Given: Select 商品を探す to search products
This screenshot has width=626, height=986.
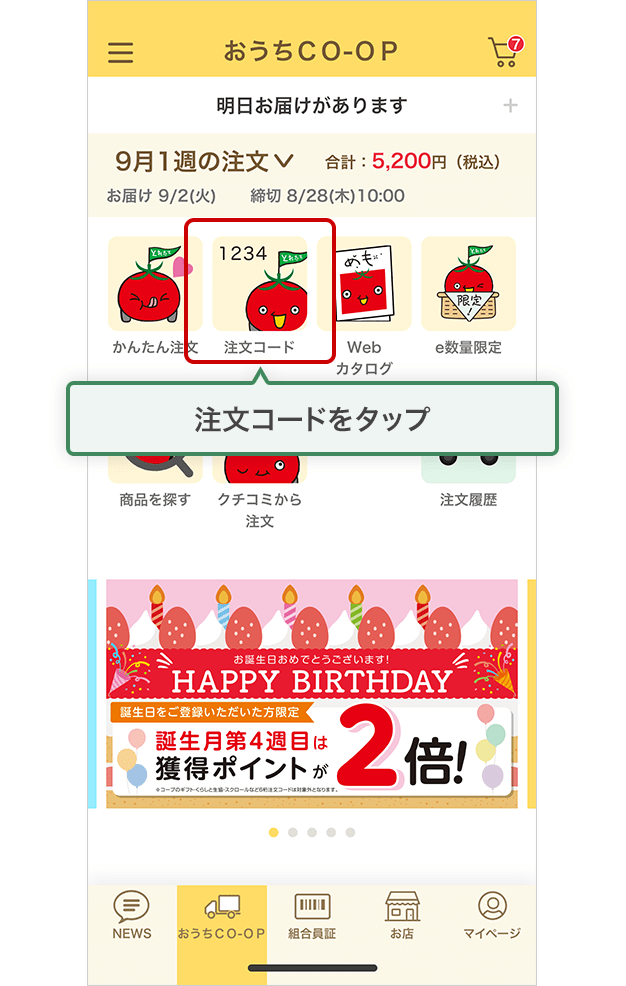Looking at the screenshot, I should pyautogui.click(x=154, y=482).
